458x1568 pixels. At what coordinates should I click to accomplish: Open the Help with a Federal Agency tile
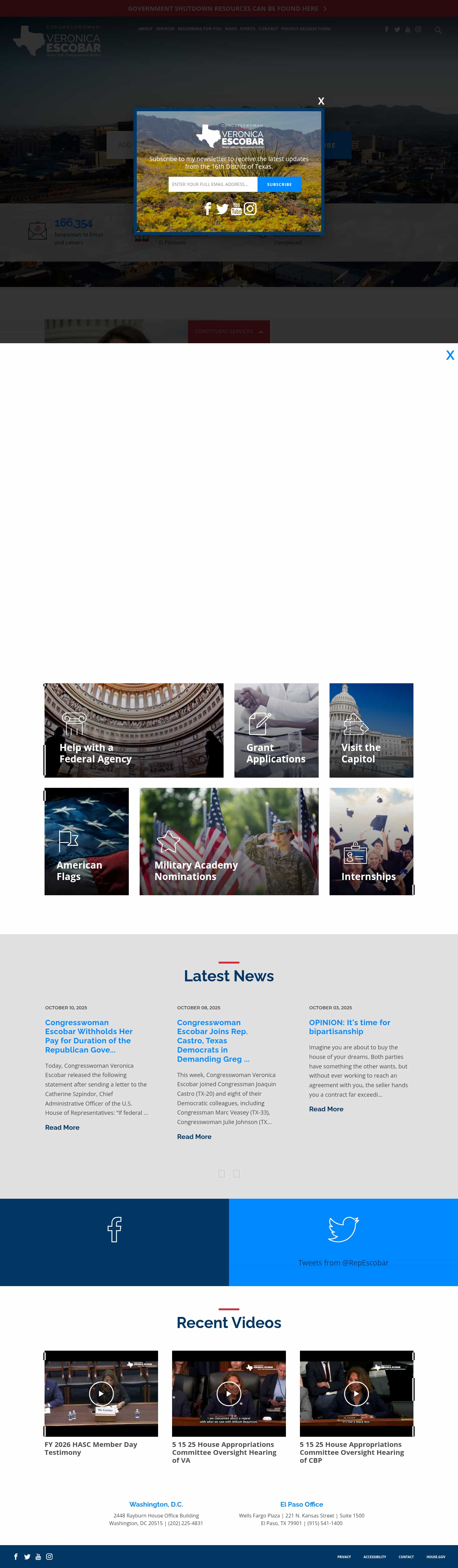point(134,730)
